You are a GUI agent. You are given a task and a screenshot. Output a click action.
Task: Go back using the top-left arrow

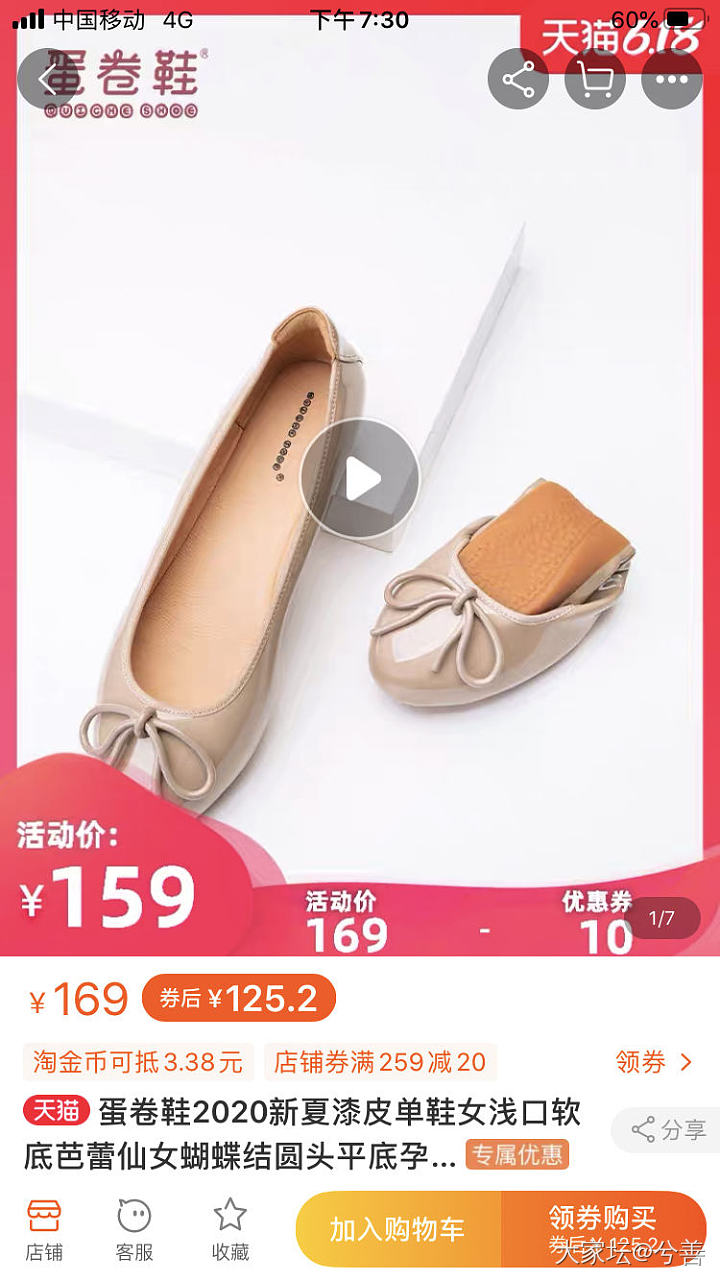point(46,79)
